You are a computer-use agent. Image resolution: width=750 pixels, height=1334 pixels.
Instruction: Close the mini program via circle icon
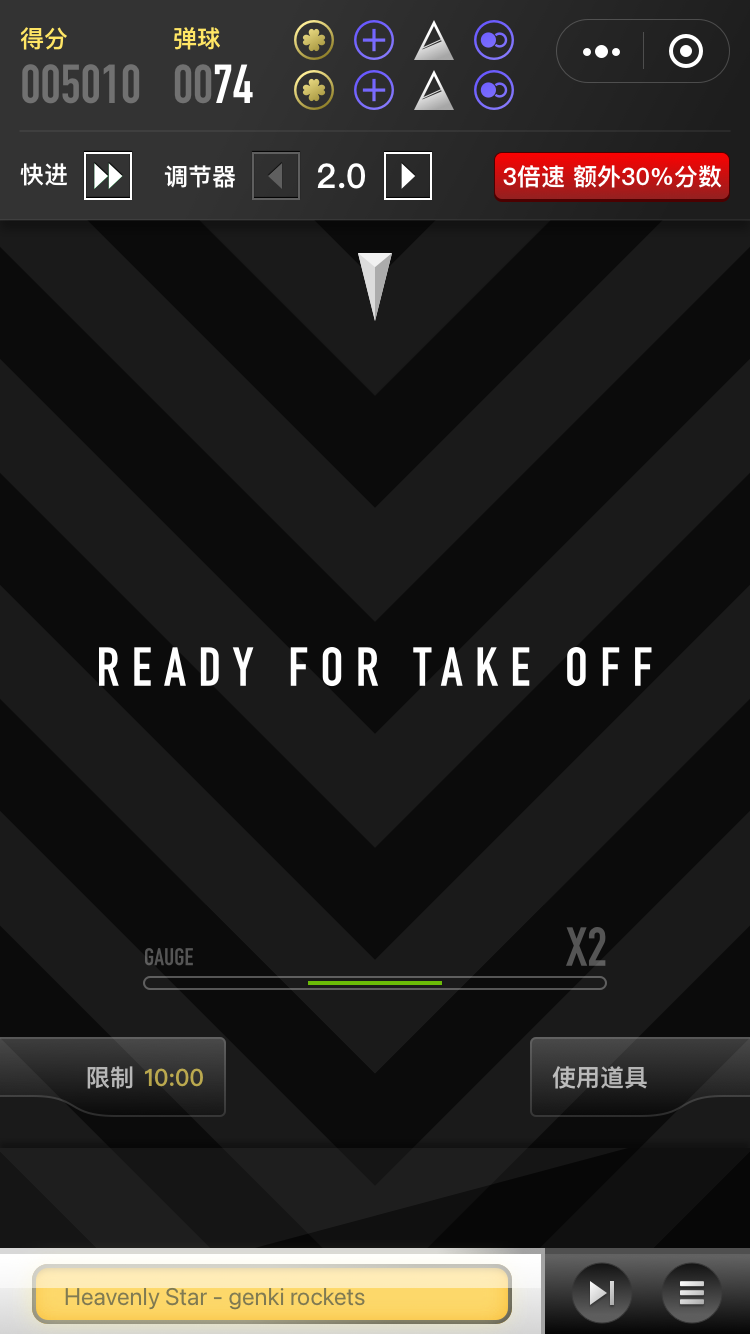click(685, 51)
